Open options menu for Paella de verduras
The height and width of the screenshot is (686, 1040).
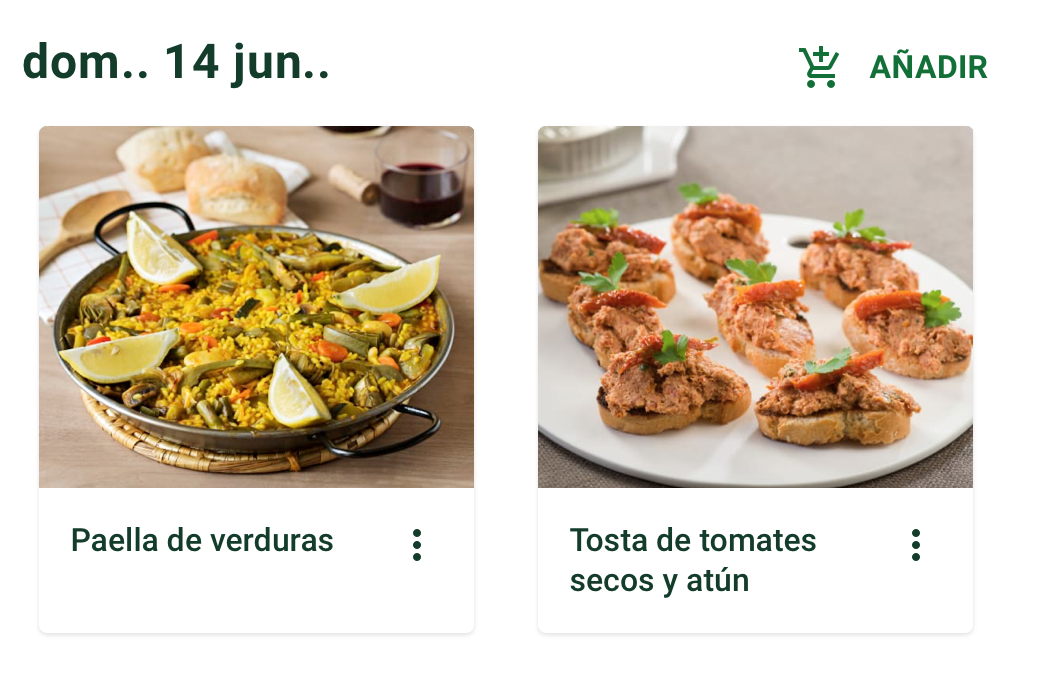[x=417, y=545]
